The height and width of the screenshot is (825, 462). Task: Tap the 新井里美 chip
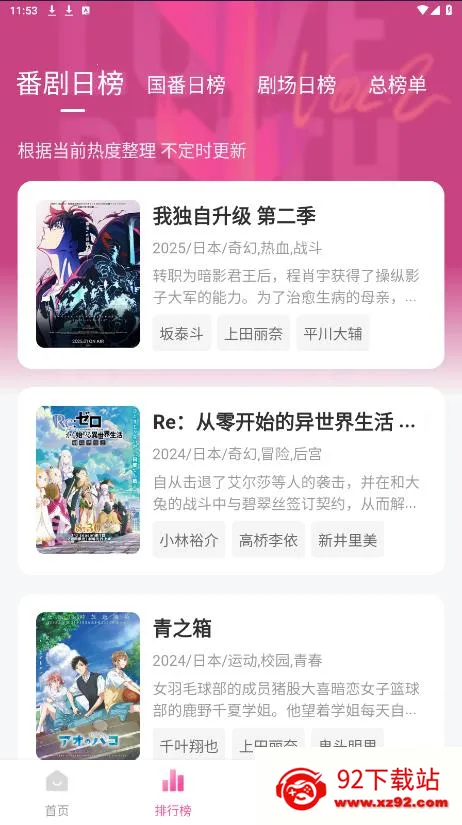coord(347,540)
